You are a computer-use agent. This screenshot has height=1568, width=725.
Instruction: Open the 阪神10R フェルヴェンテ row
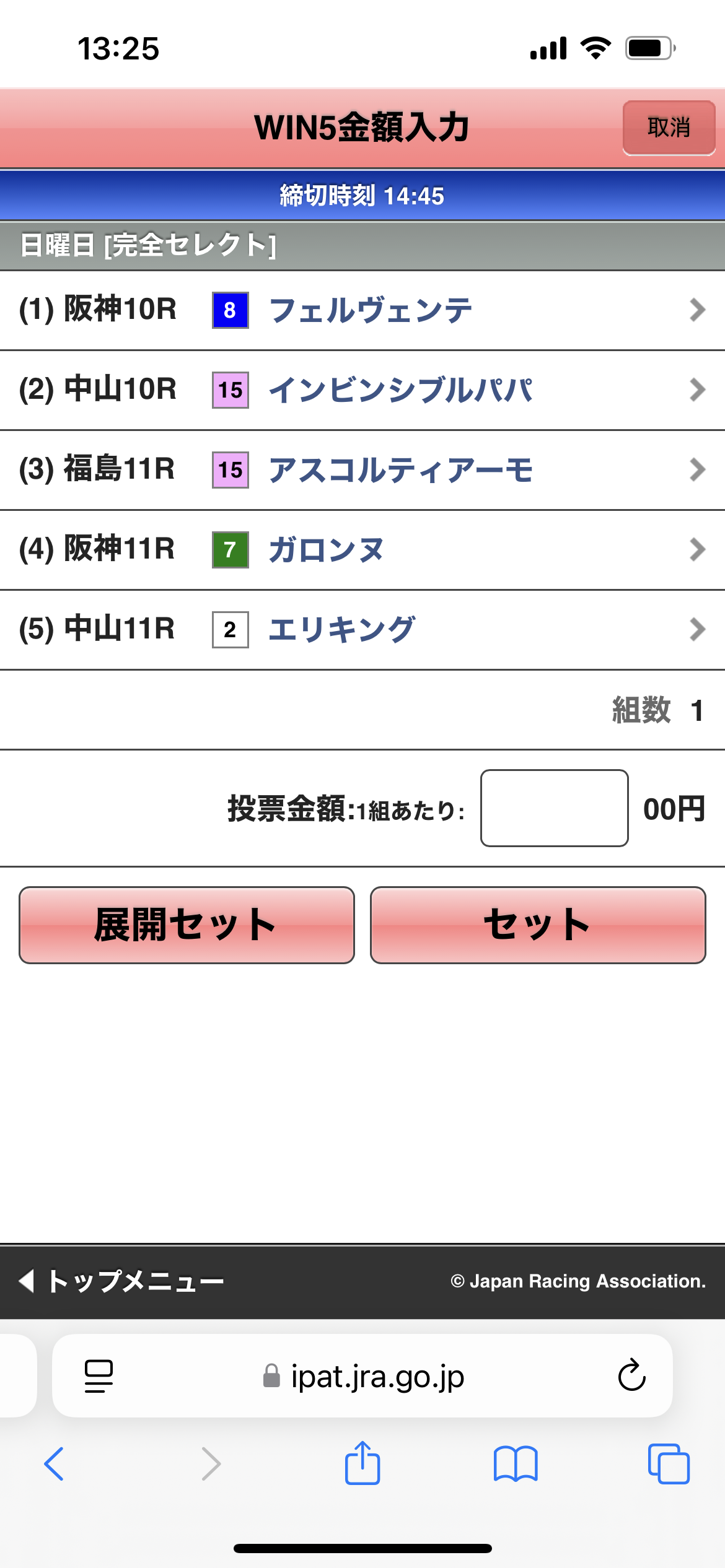coord(362,310)
